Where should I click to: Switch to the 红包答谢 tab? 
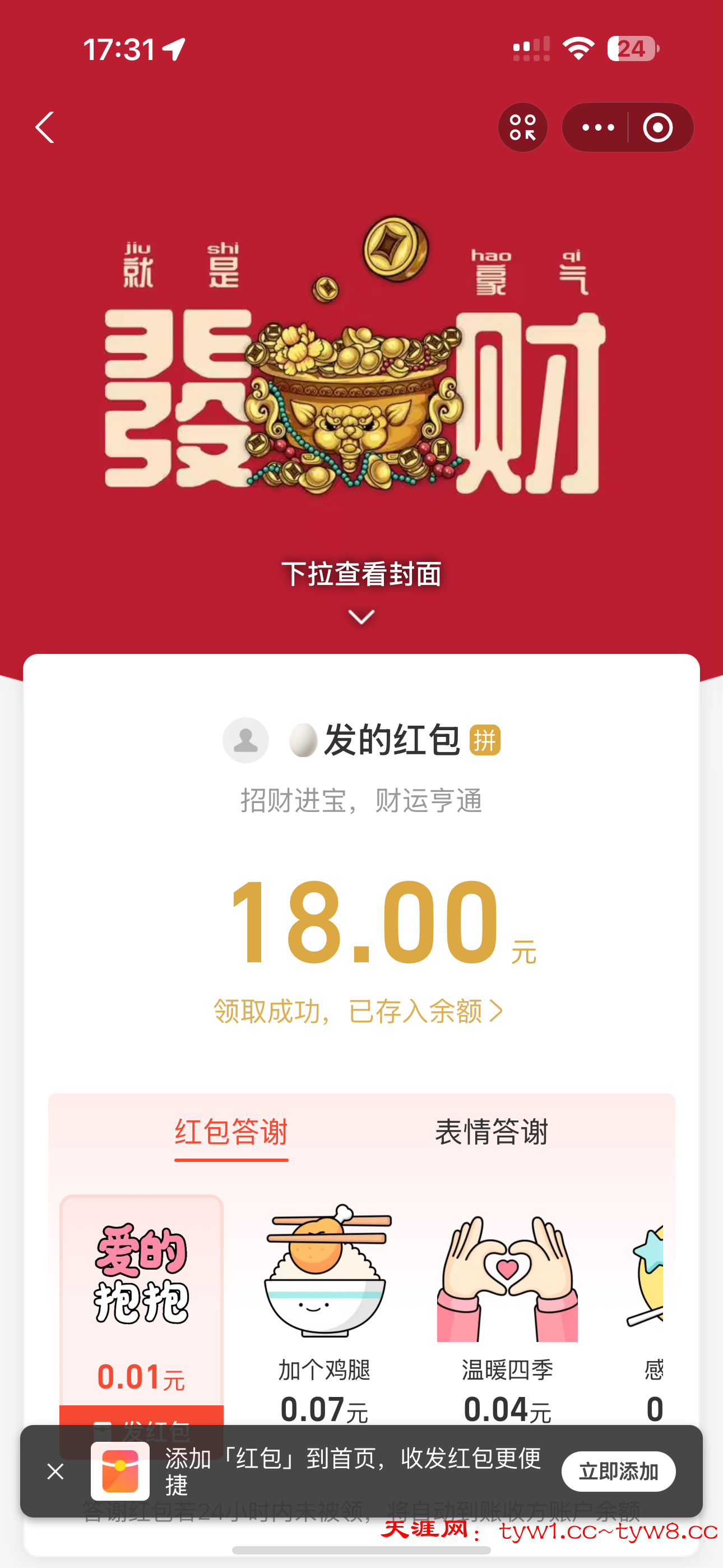231,1133
